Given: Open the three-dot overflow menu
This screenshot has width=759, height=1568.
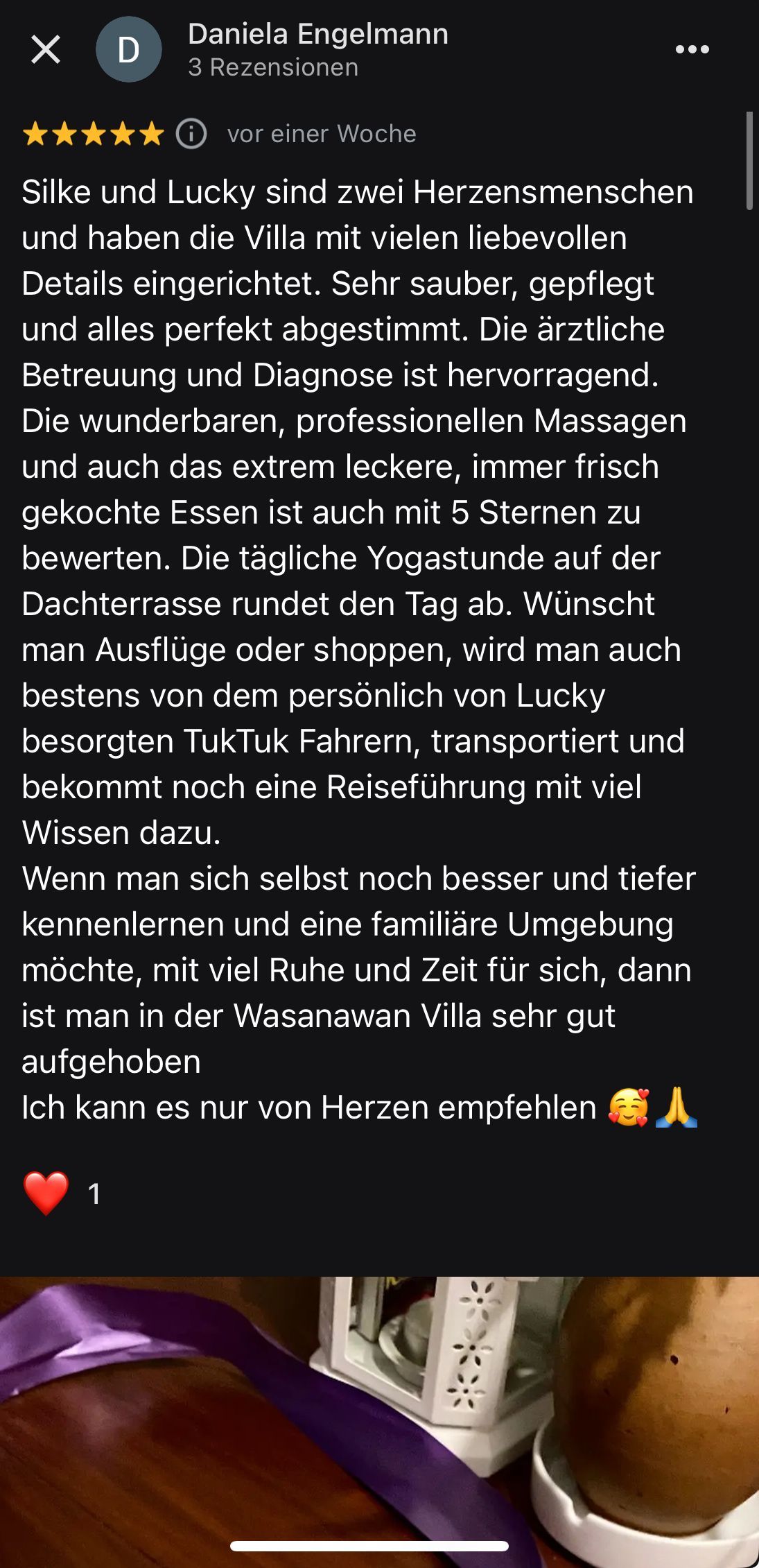Looking at the screenshot, I should pyautogui.click(x=692, y=49).
